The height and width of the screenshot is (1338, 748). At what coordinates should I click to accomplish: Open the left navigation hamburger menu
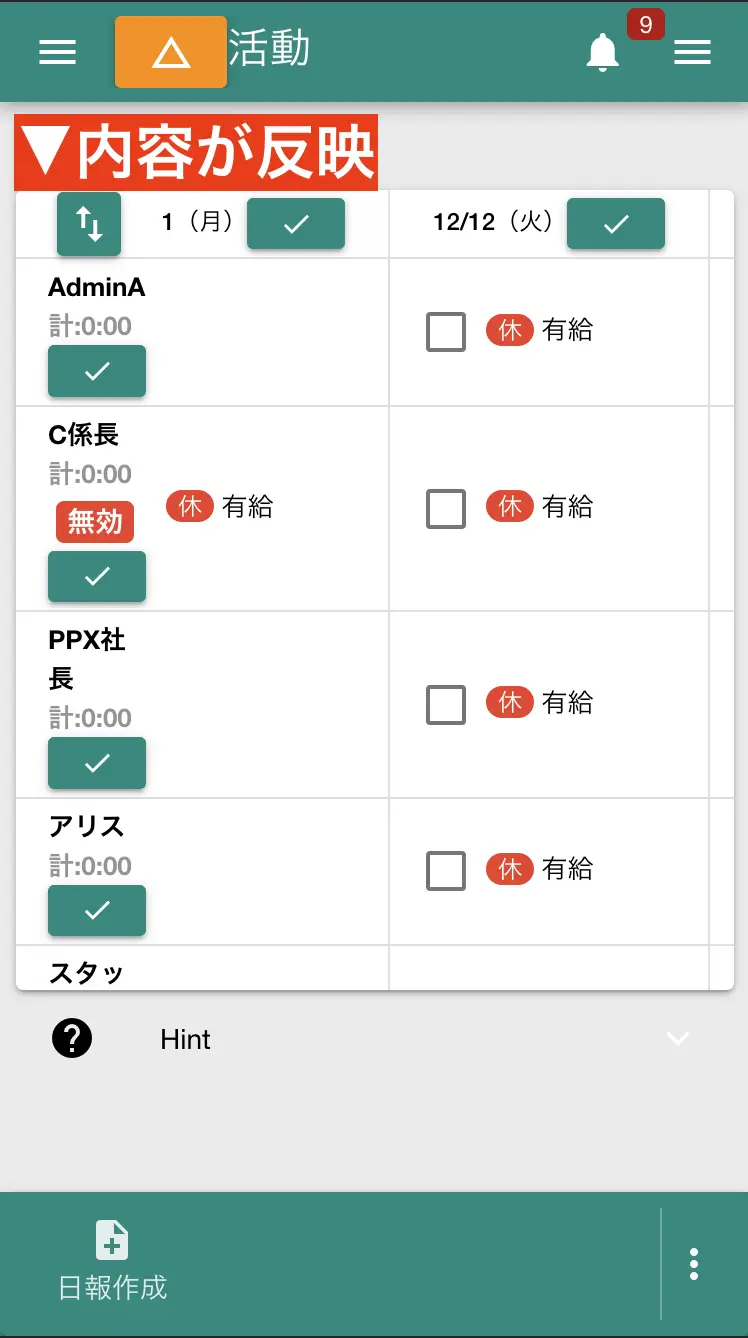tap(57, 52)
